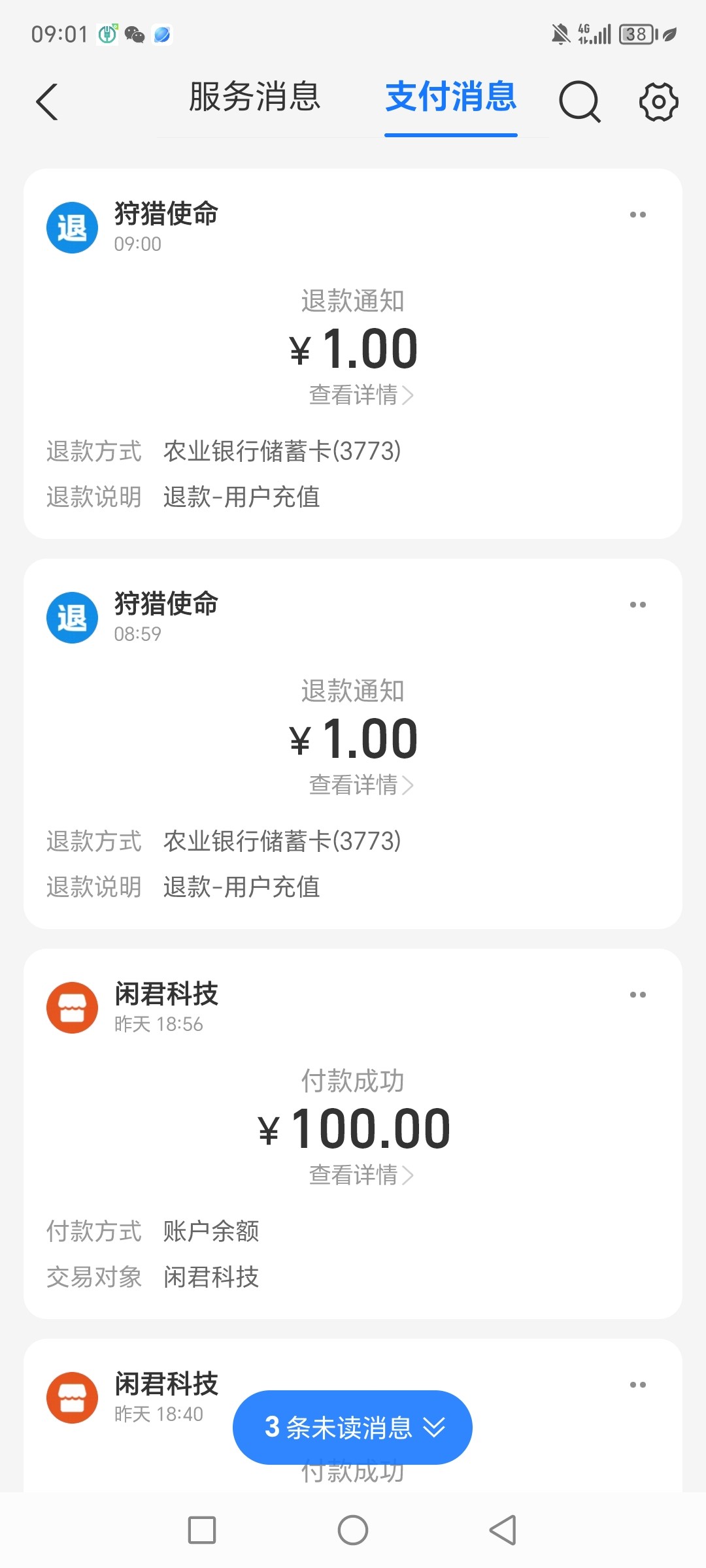Jump to the 3 条未读消息
The height and width of the screenshot is (1568, 706).
click(353, 1428)
